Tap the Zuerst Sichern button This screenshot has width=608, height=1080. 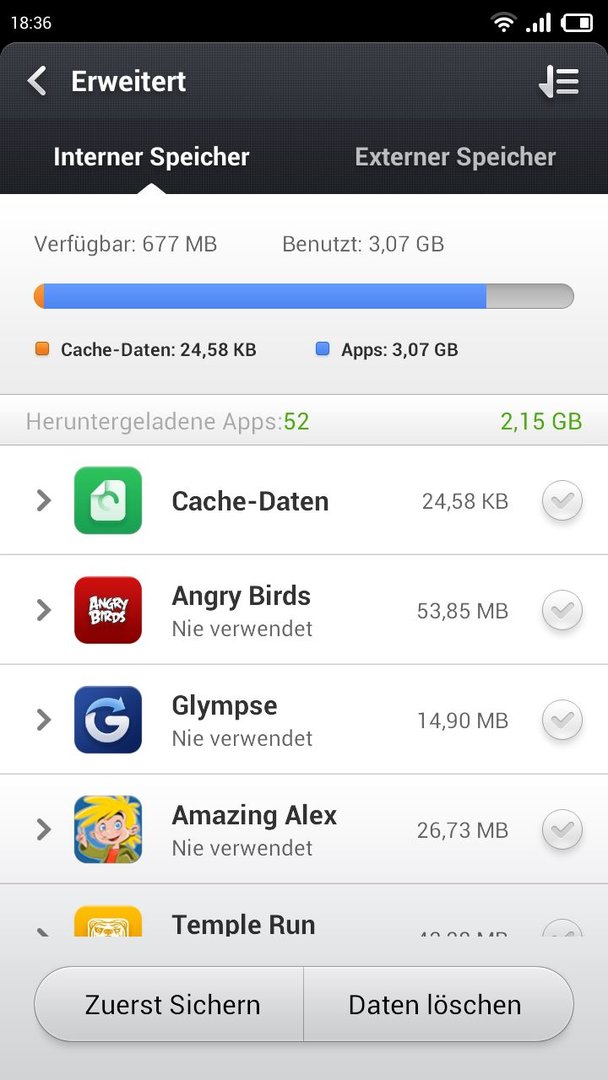[169, 1004]
